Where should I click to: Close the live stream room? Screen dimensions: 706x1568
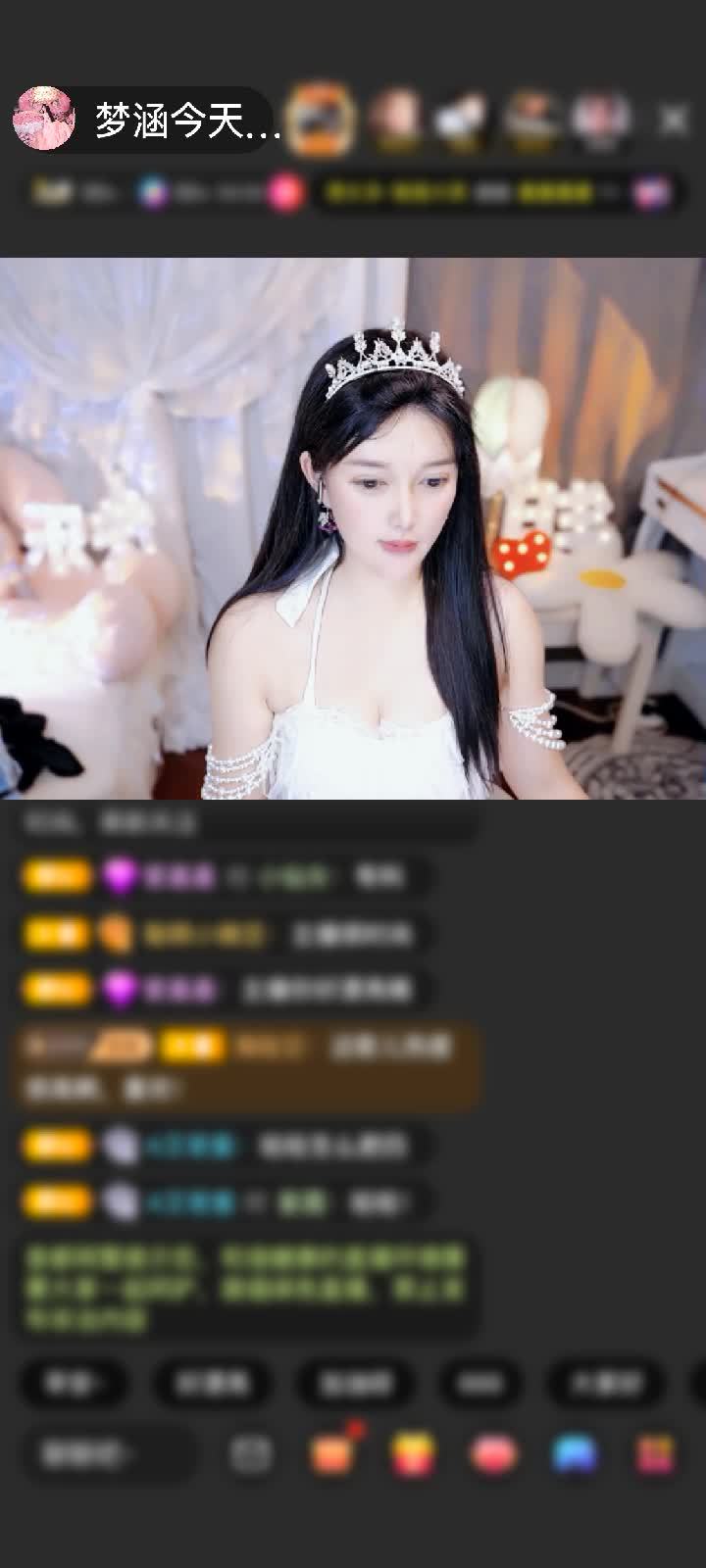coord(673,120)
